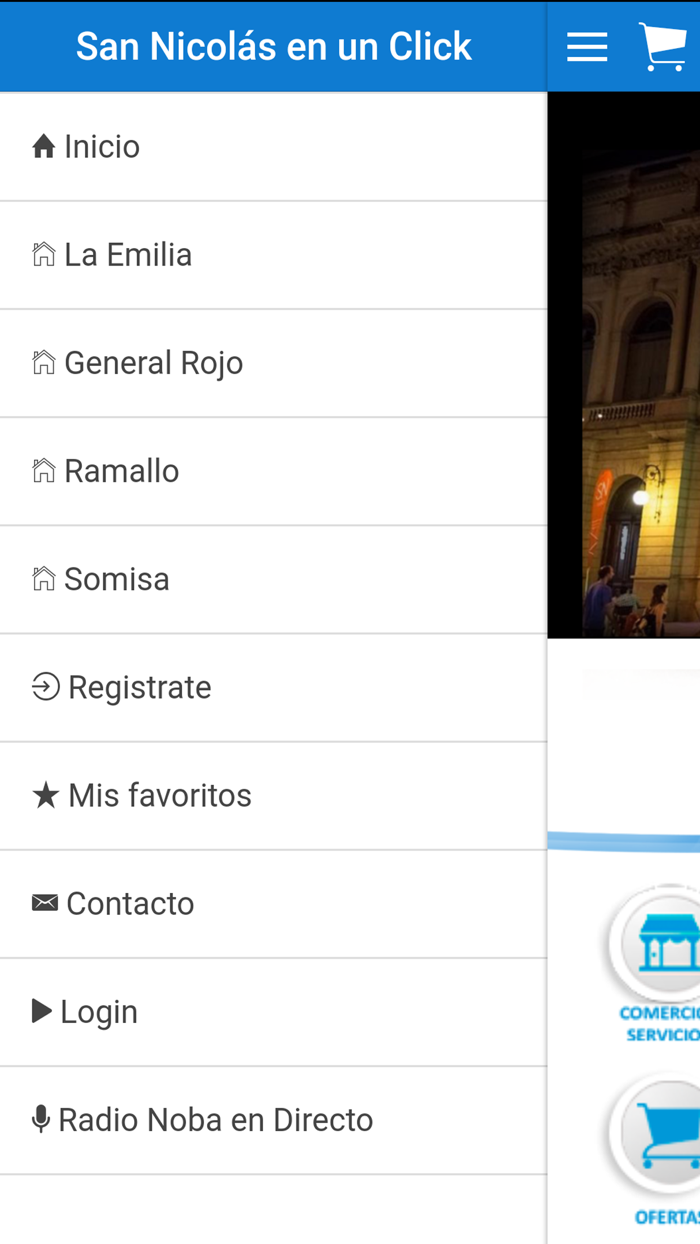
Task: Choose Somisa from the drawer
Action: [x=273, y=579]
